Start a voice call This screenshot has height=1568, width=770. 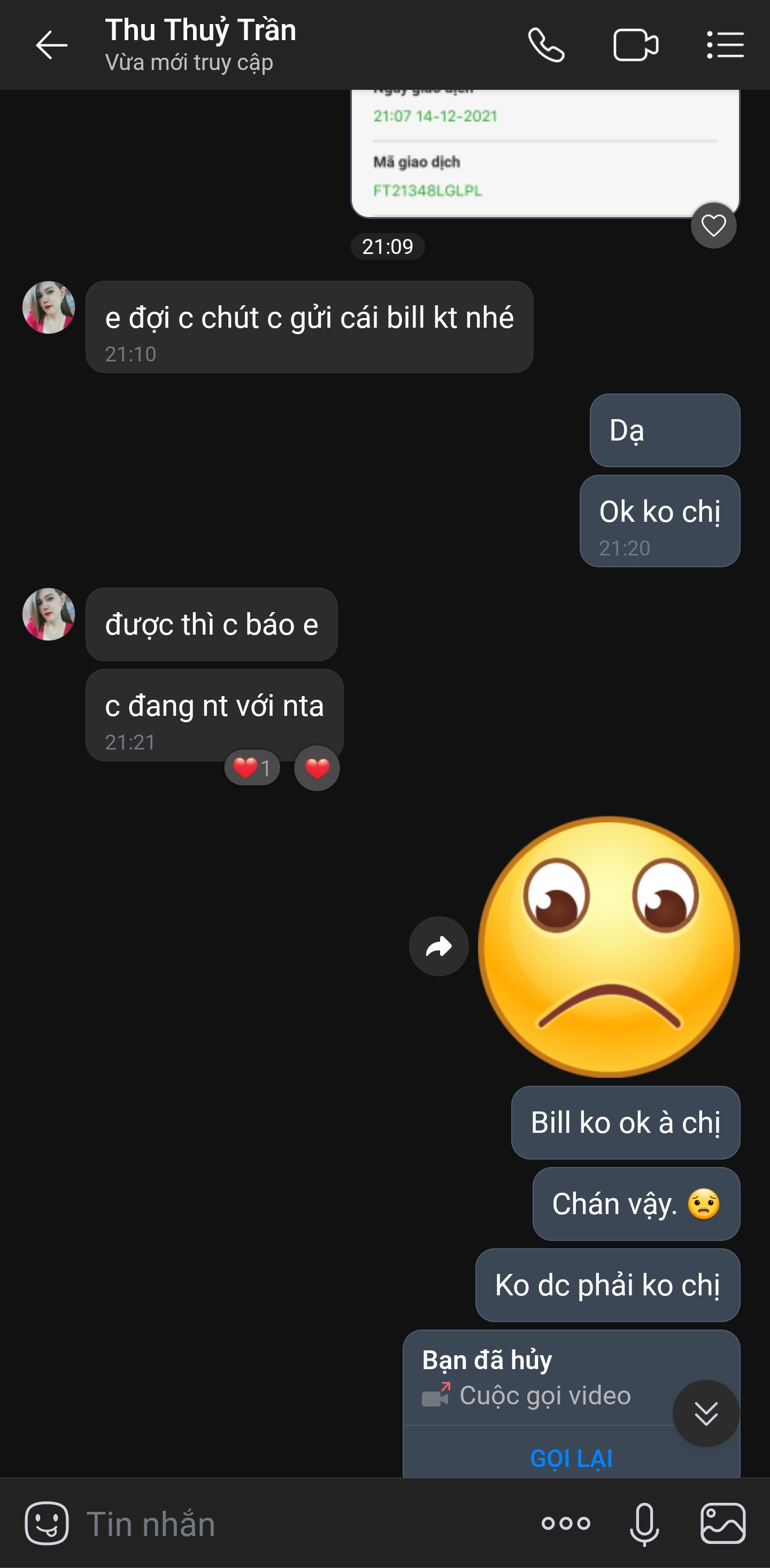coord(546,45)
